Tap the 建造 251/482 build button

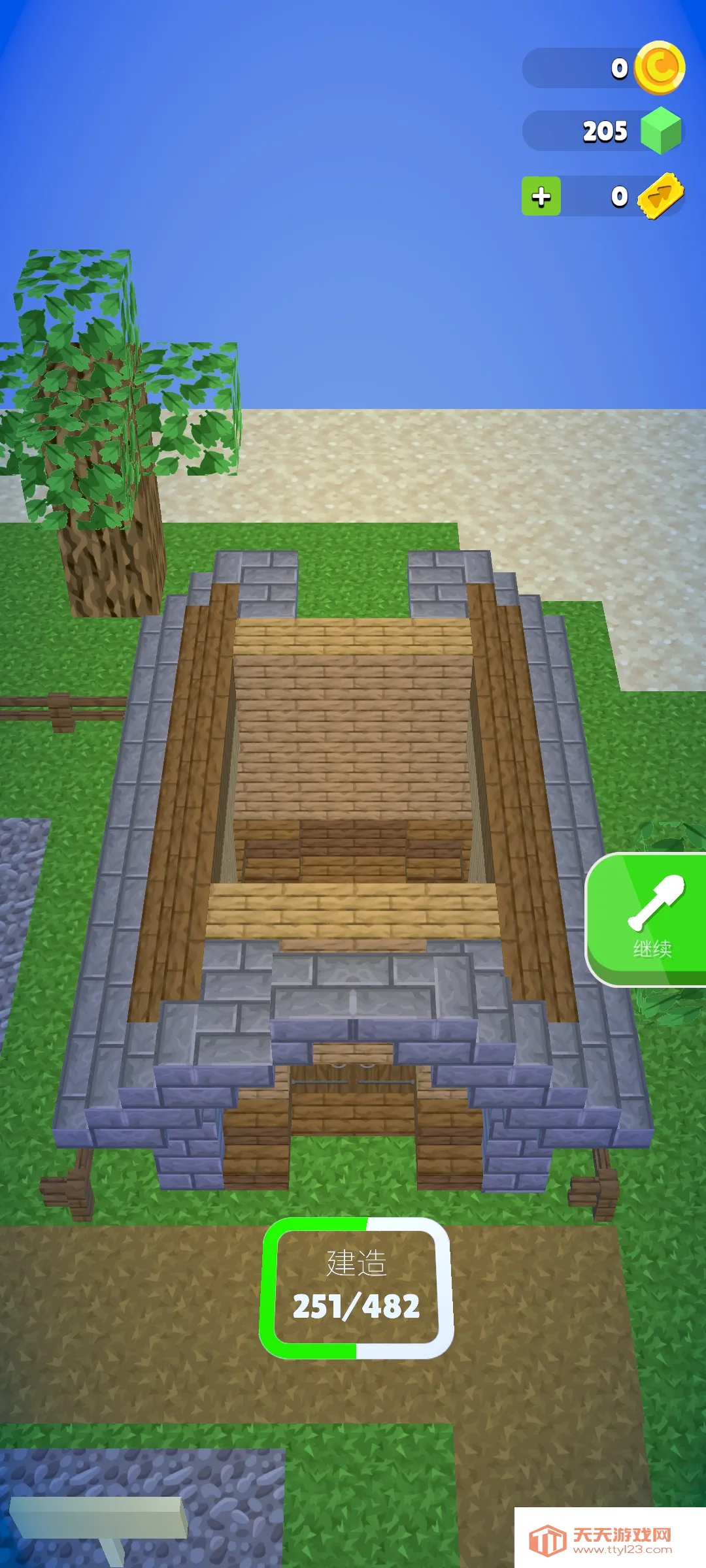[356, 1288]
